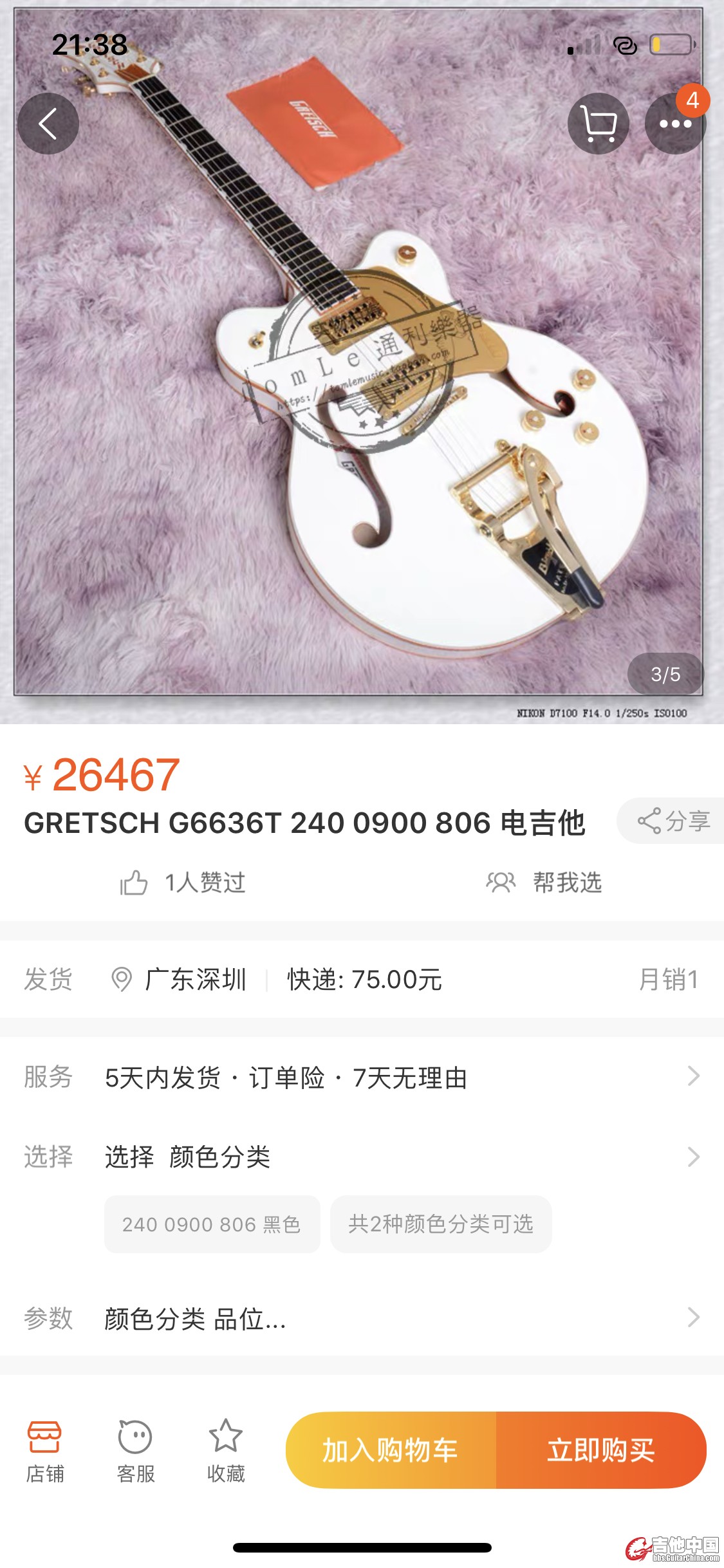
Task: Open the shopping cart icon
Action: [x=598, y=124]
